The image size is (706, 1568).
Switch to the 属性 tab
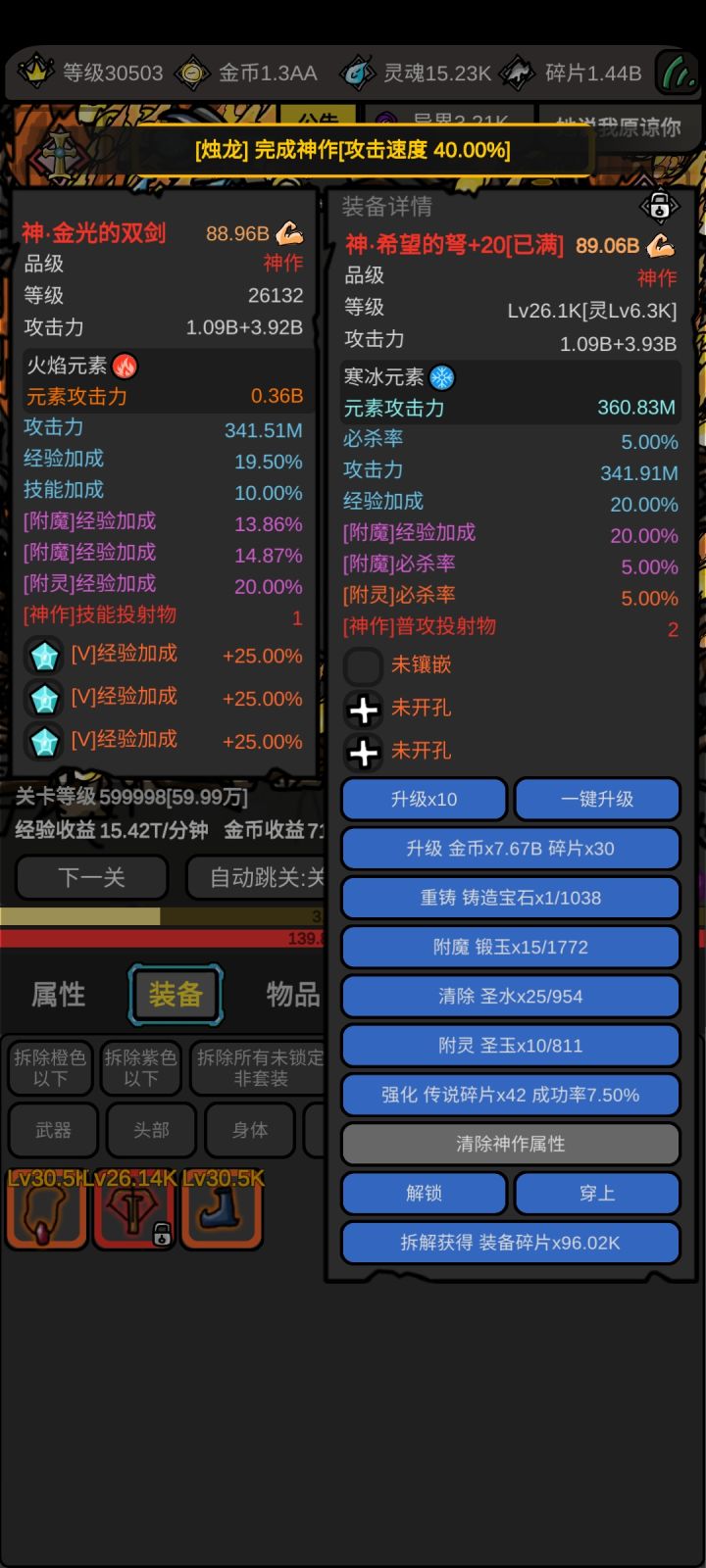(x=57, y=995)
